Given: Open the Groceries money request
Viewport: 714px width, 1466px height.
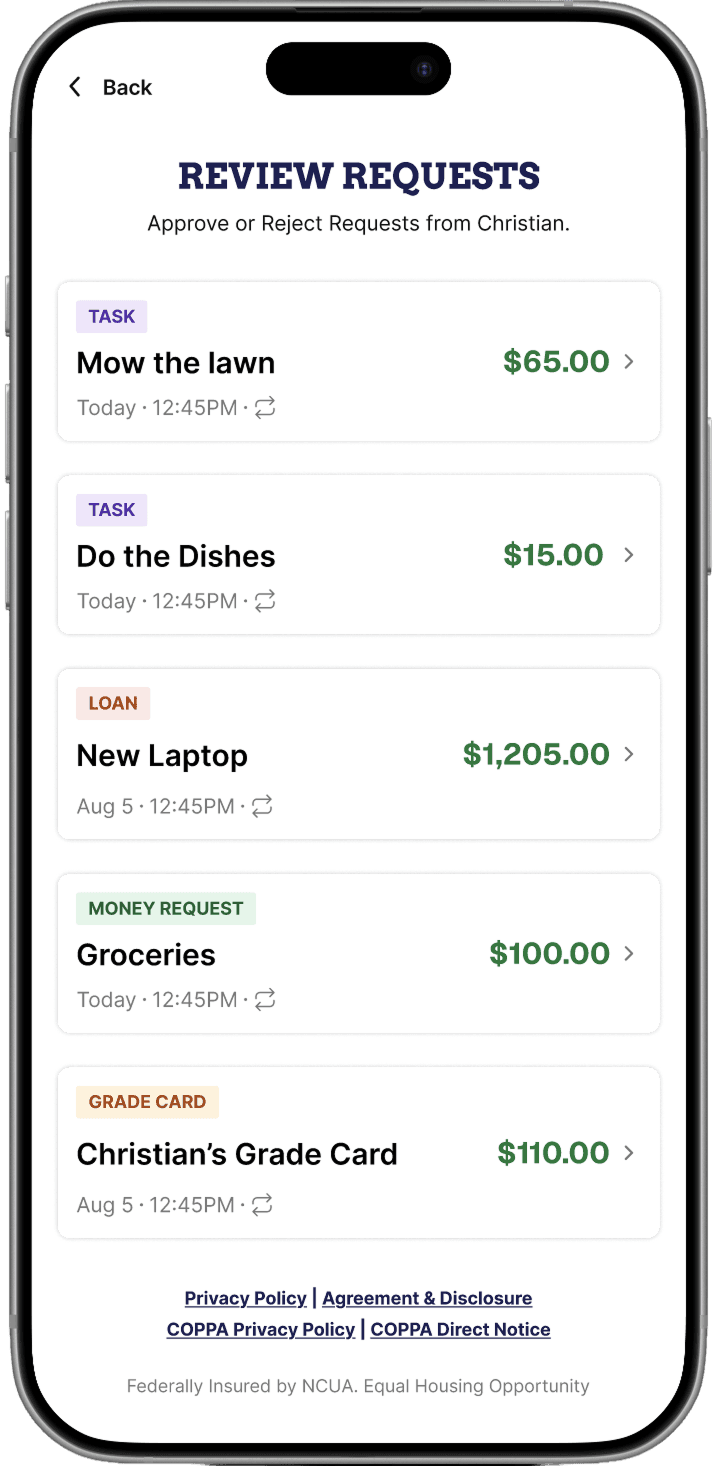Looking at the screenshot, I should coord(358,953).
